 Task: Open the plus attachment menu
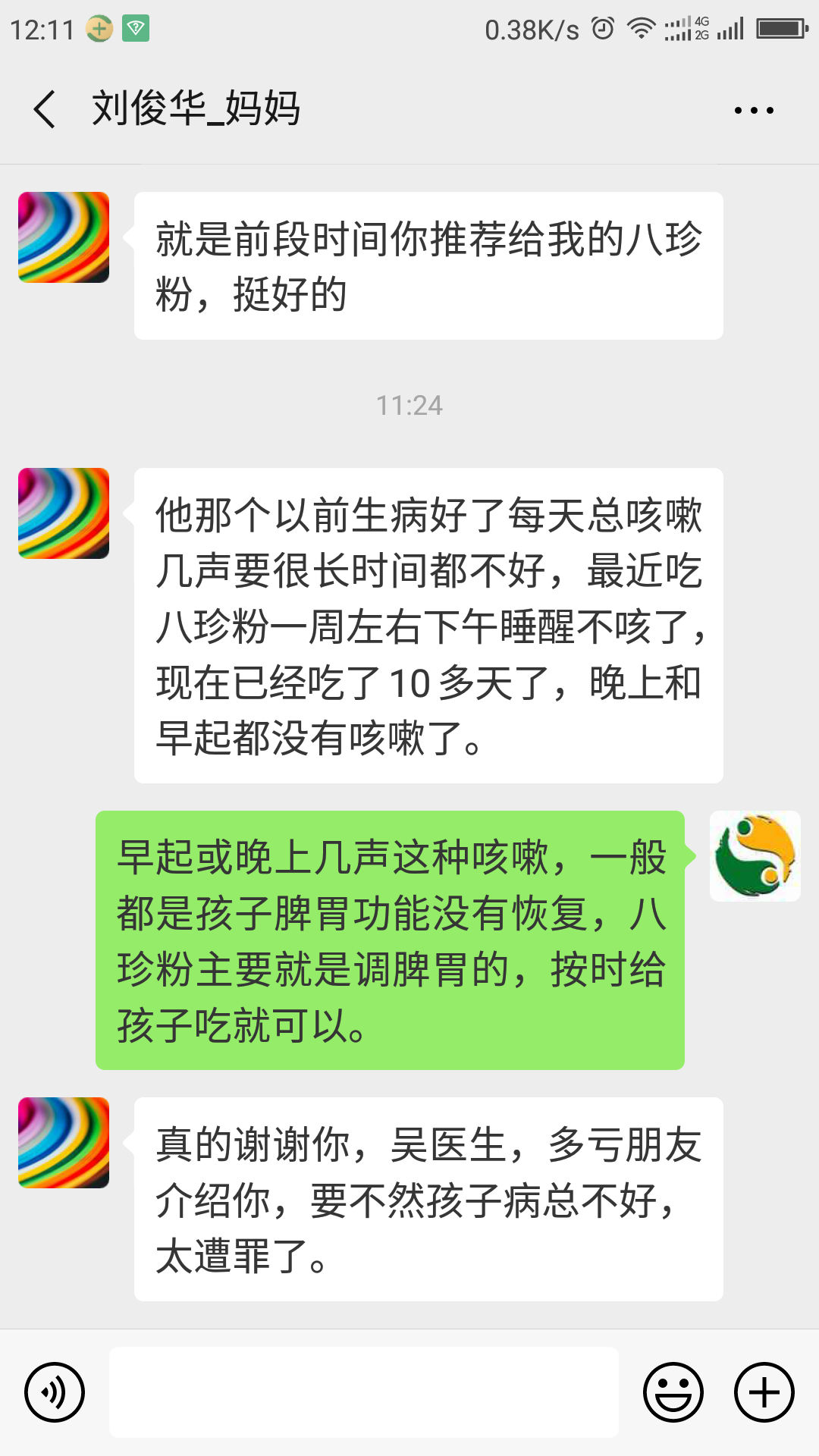pyautogui.click(x=764, y=1392)
